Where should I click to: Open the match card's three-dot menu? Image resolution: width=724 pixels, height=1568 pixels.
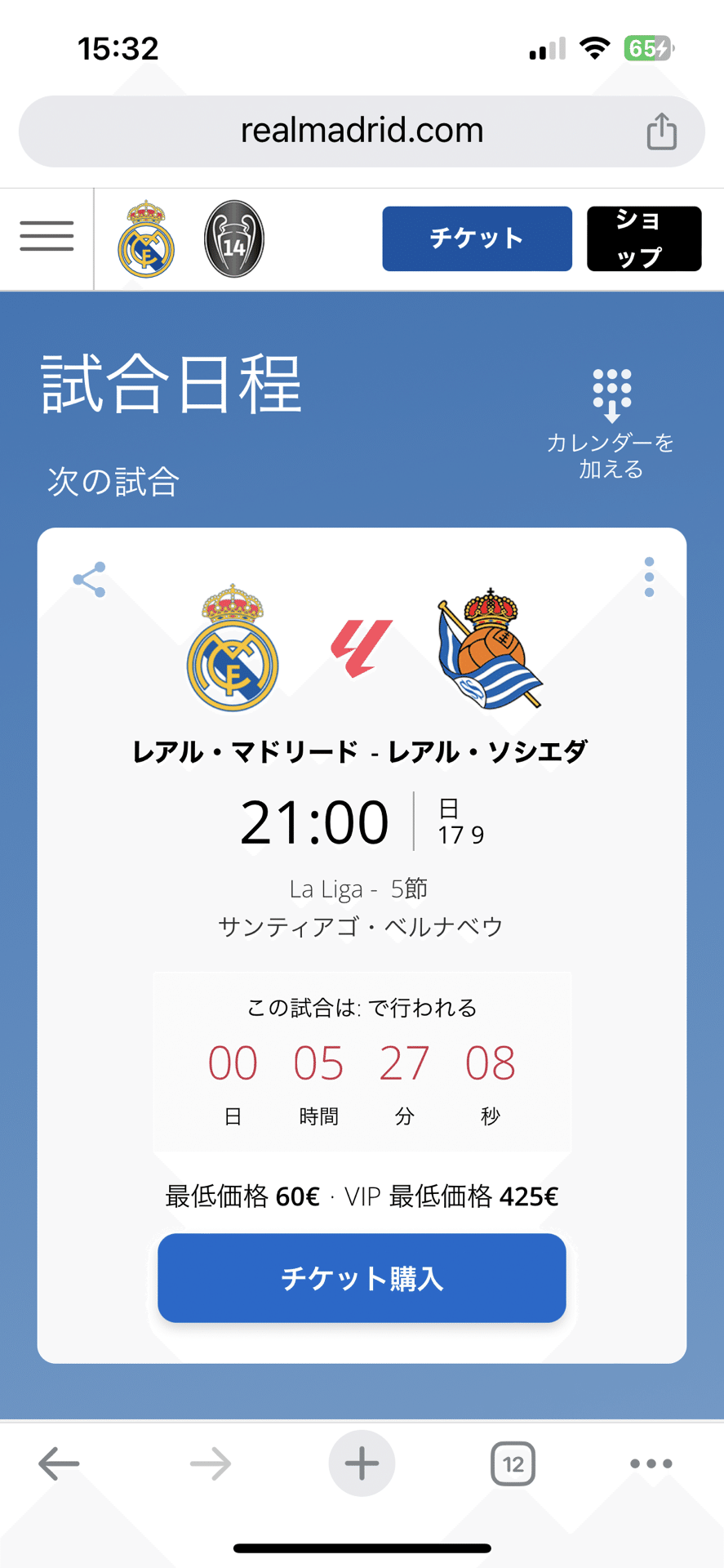click(649, 577)
